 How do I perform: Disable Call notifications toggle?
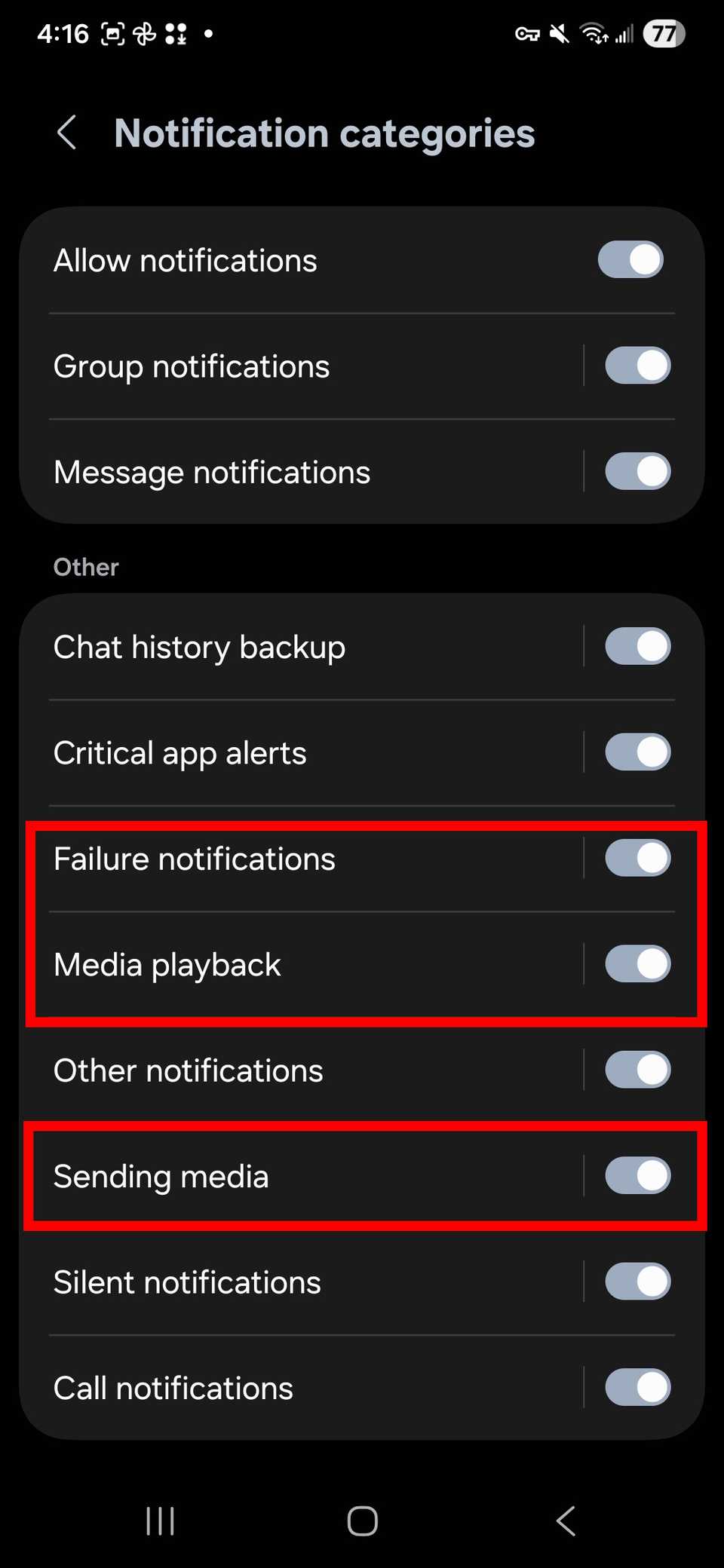point(637,1387)
